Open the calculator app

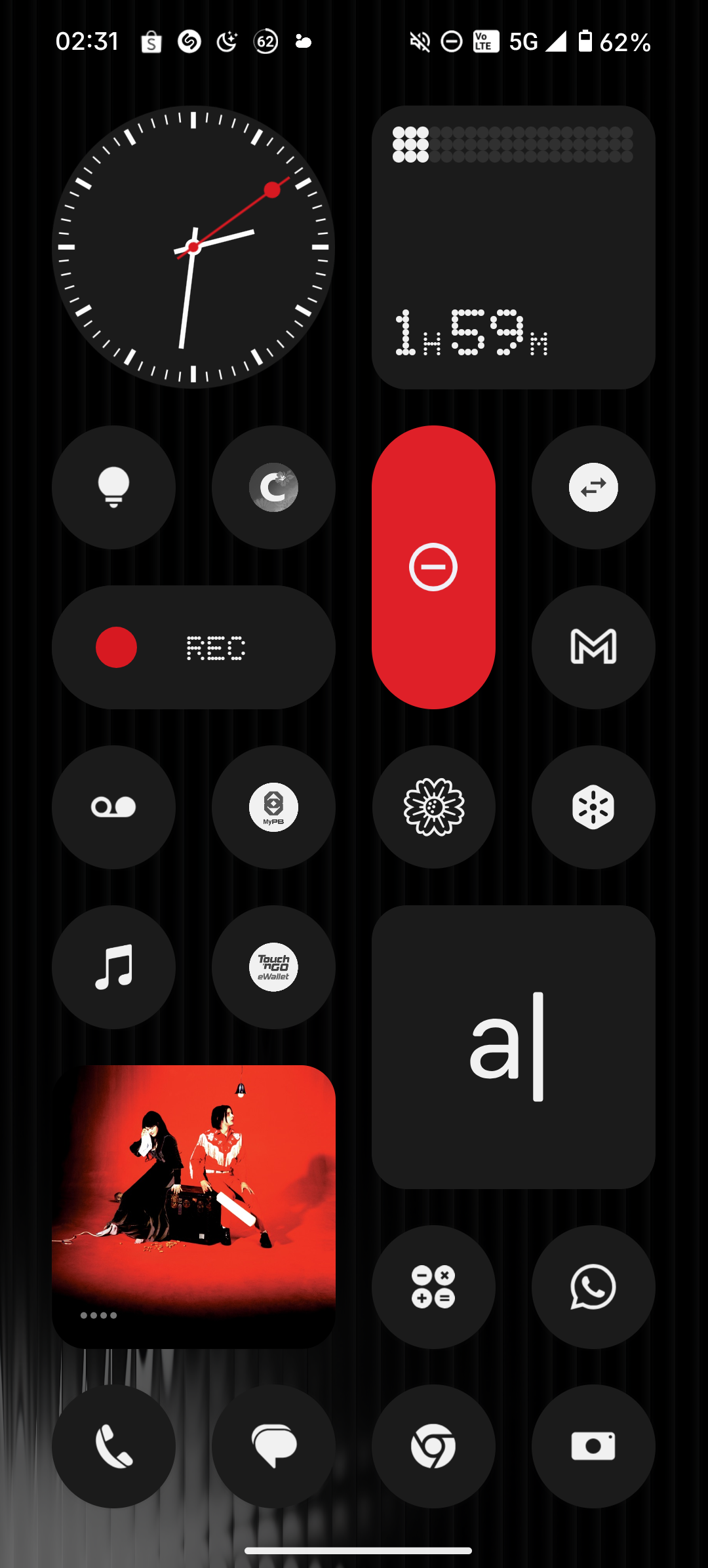point(433,1287)
